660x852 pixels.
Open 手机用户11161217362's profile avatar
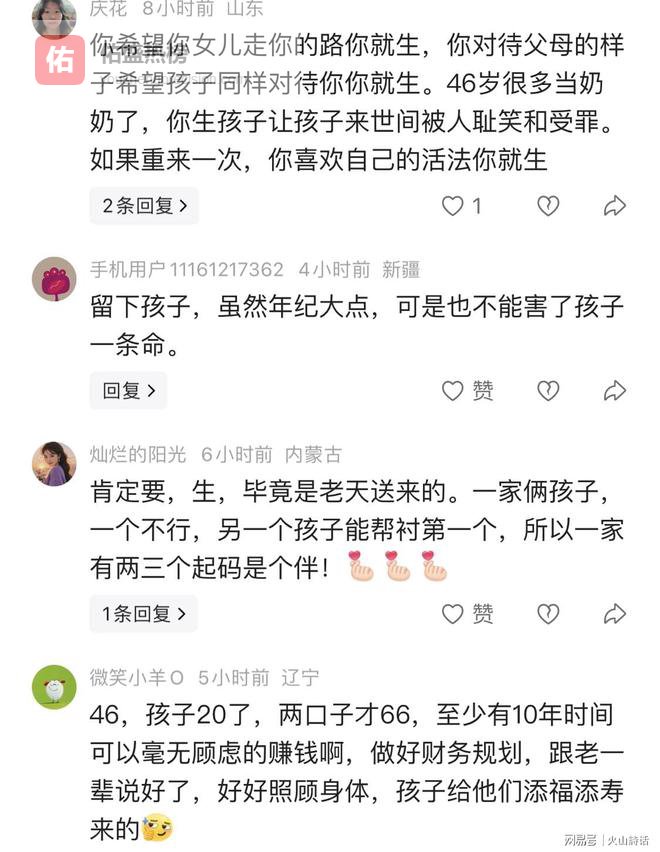54,279
